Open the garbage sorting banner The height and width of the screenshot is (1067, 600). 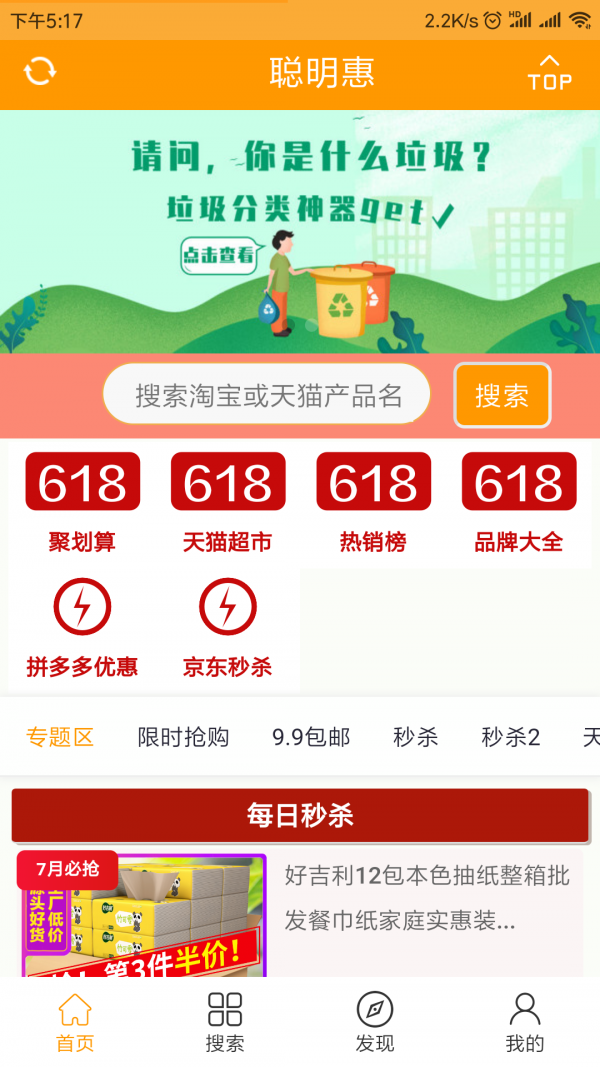[300, 231]
